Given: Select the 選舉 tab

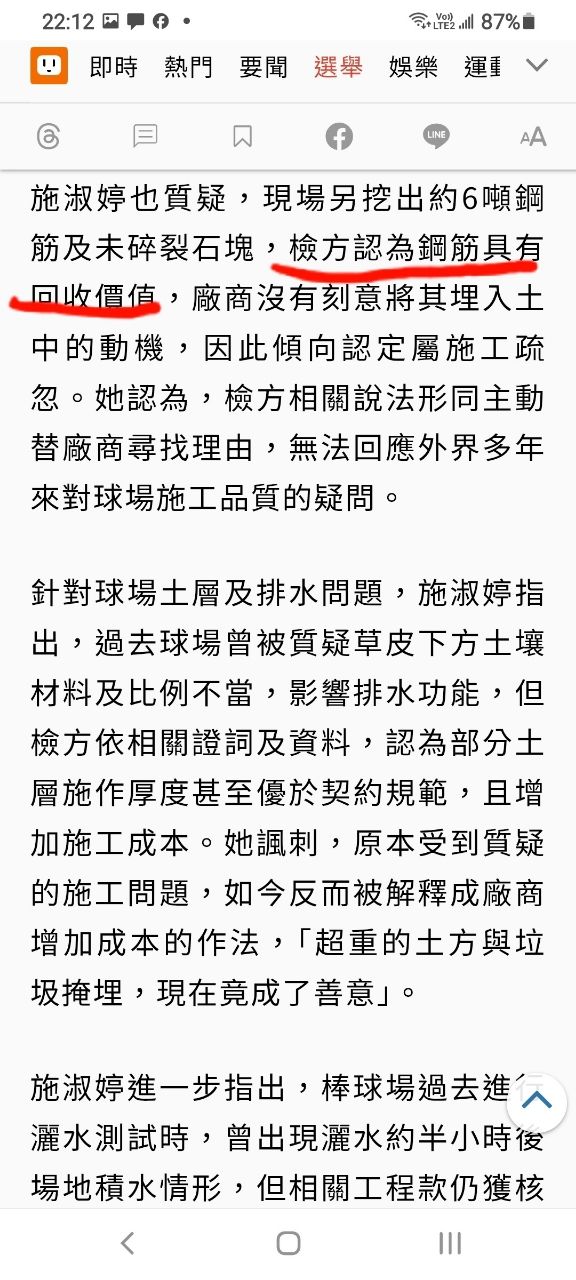Looking at the screenshot, I should click(x=338, y=67).
